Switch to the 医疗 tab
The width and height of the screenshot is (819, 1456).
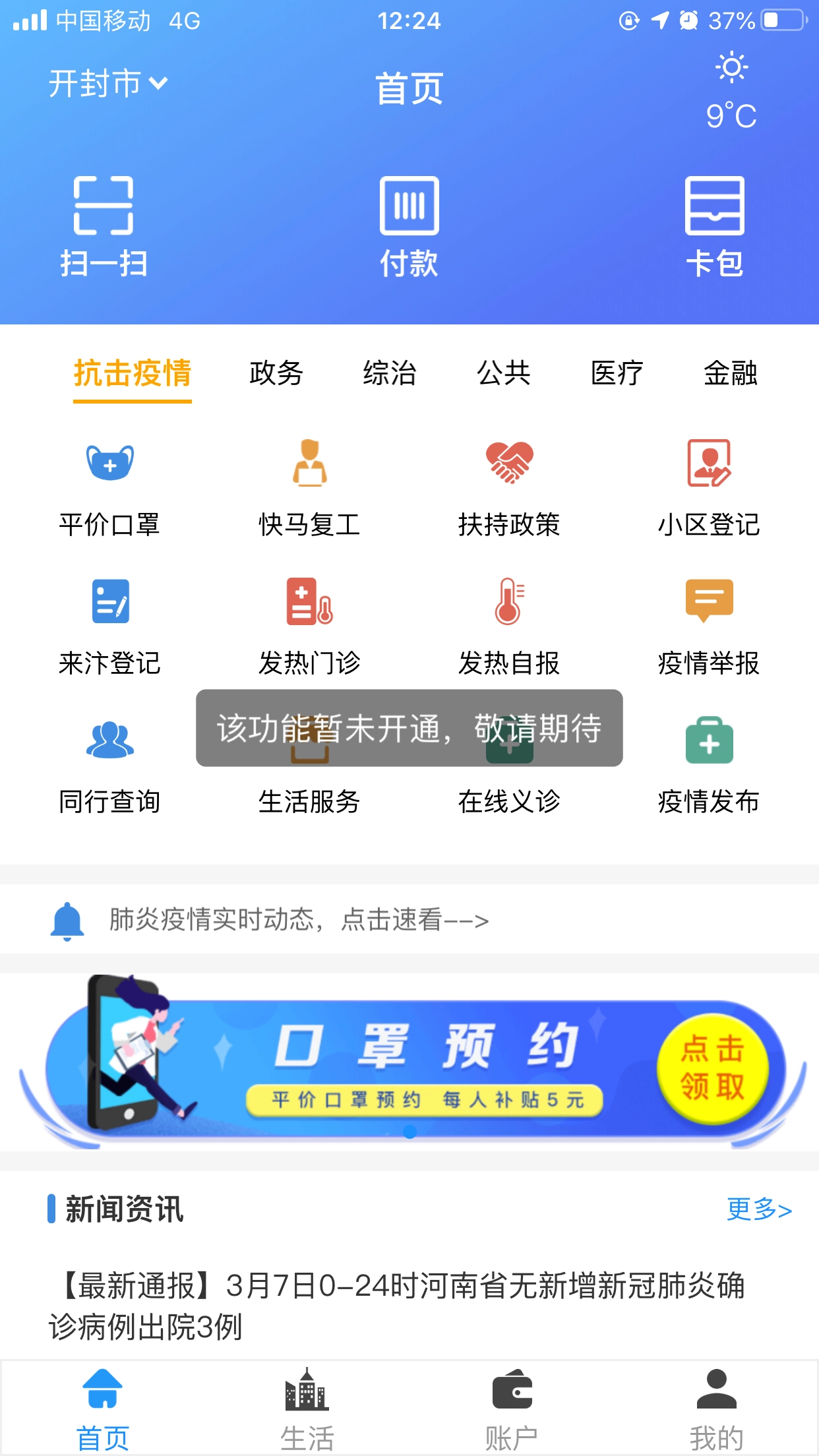pyautogui.click(x=617, y=373)
